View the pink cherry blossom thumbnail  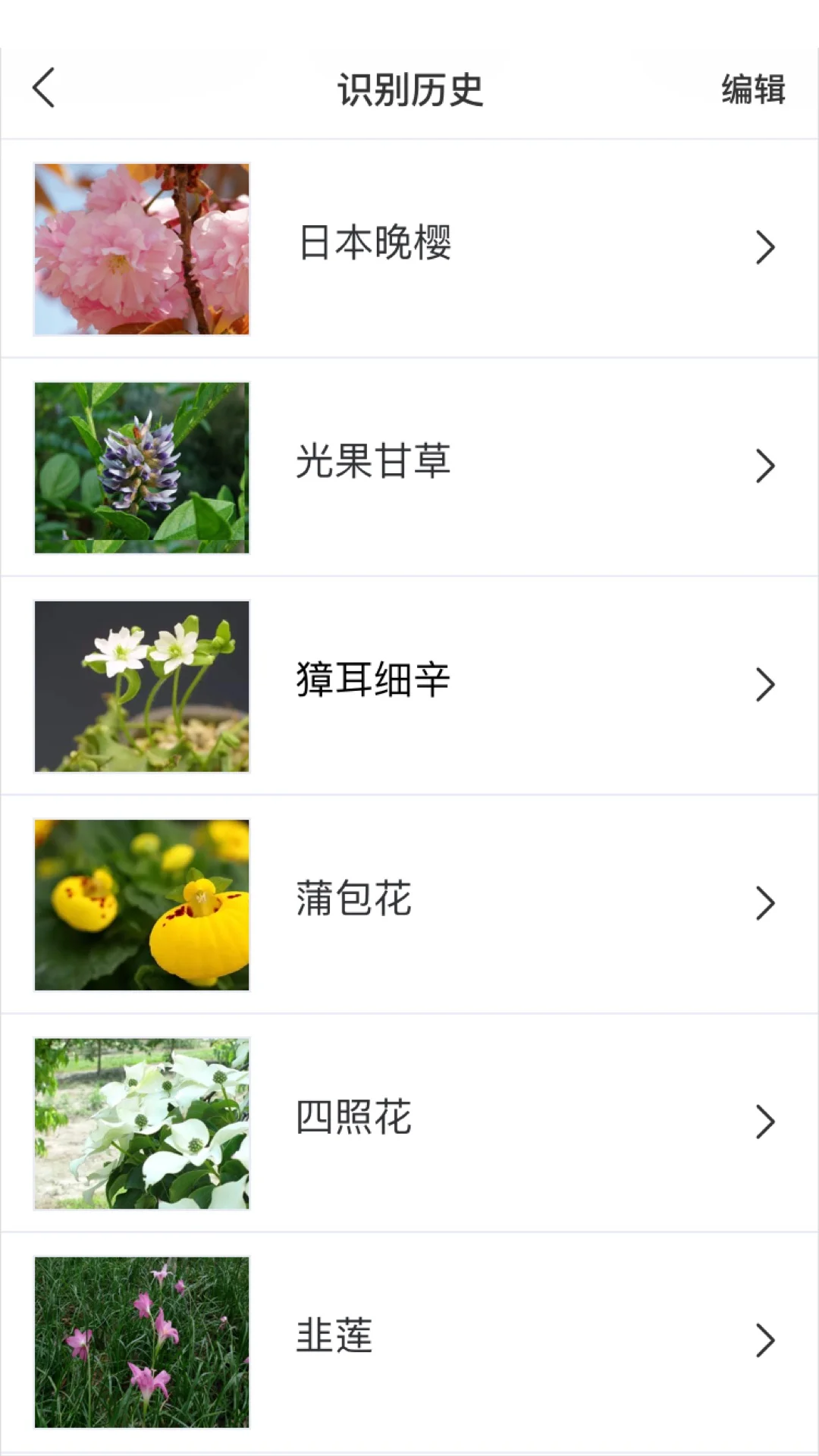pos(141,246)
